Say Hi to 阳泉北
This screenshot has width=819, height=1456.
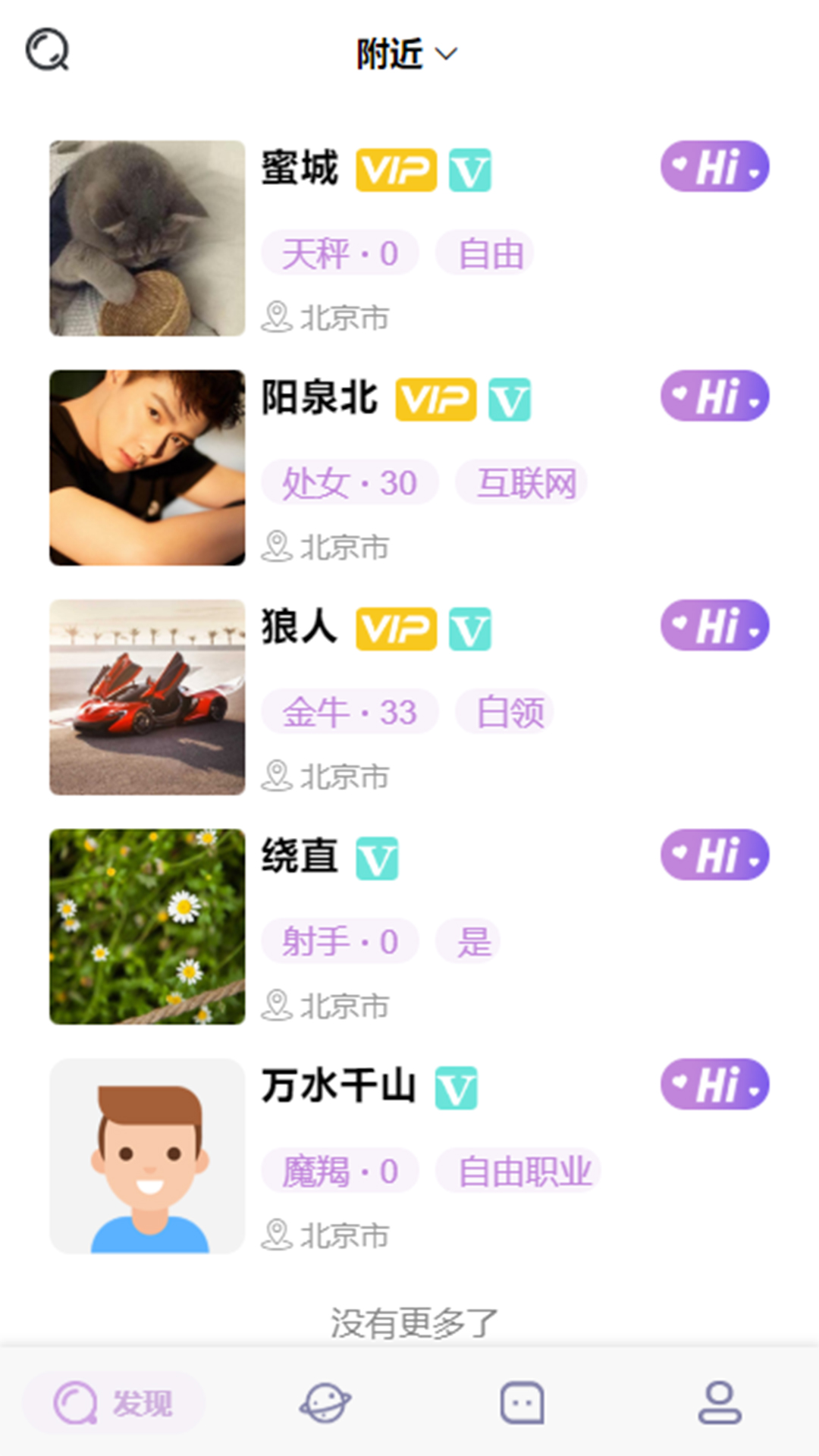coord(714,396)
